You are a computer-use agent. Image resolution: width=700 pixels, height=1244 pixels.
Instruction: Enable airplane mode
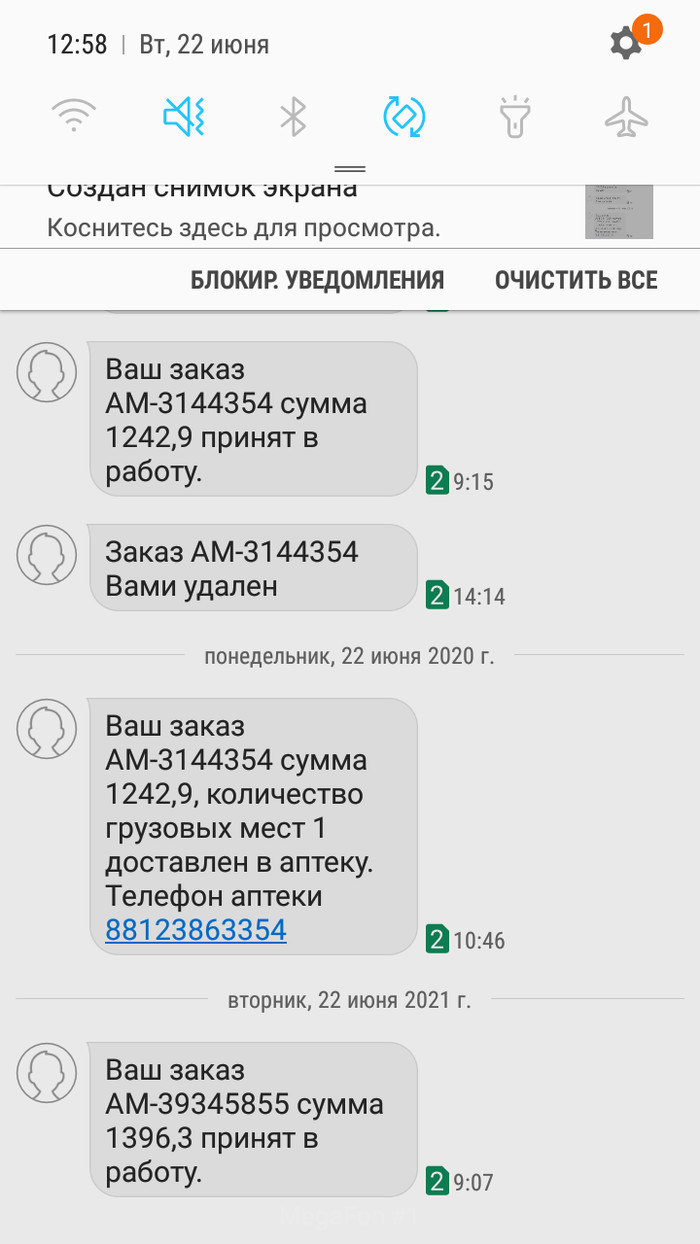[626, 118]
